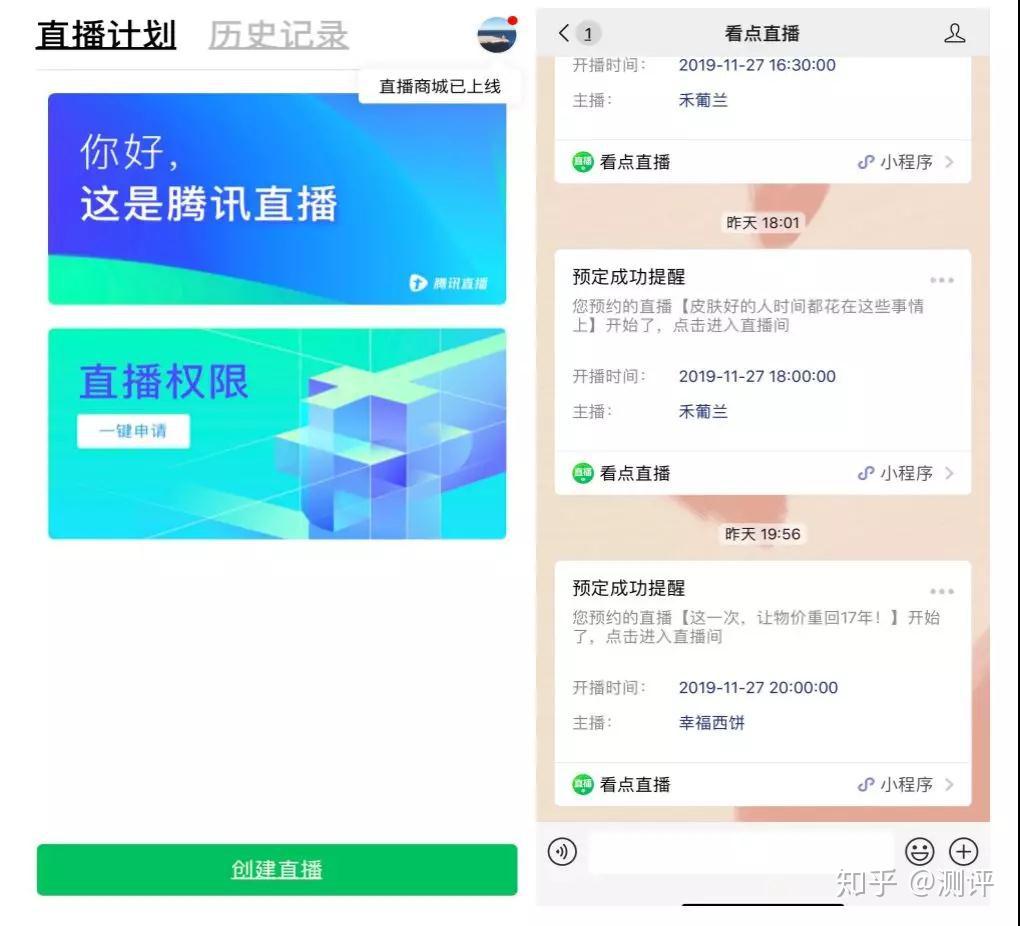Viewport: 1020px width, 926px height.
Task: Go back from the 看点直播 chat
Action: tap(565, 33)
